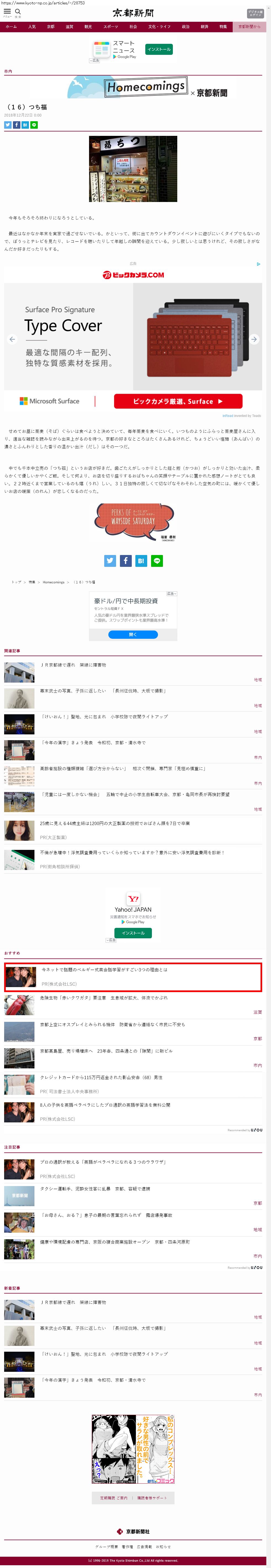Screen dimensions: 271x1568
Task: Open article 危険生物「赤いクワガタ」要注意
Action: click(104, 998)
